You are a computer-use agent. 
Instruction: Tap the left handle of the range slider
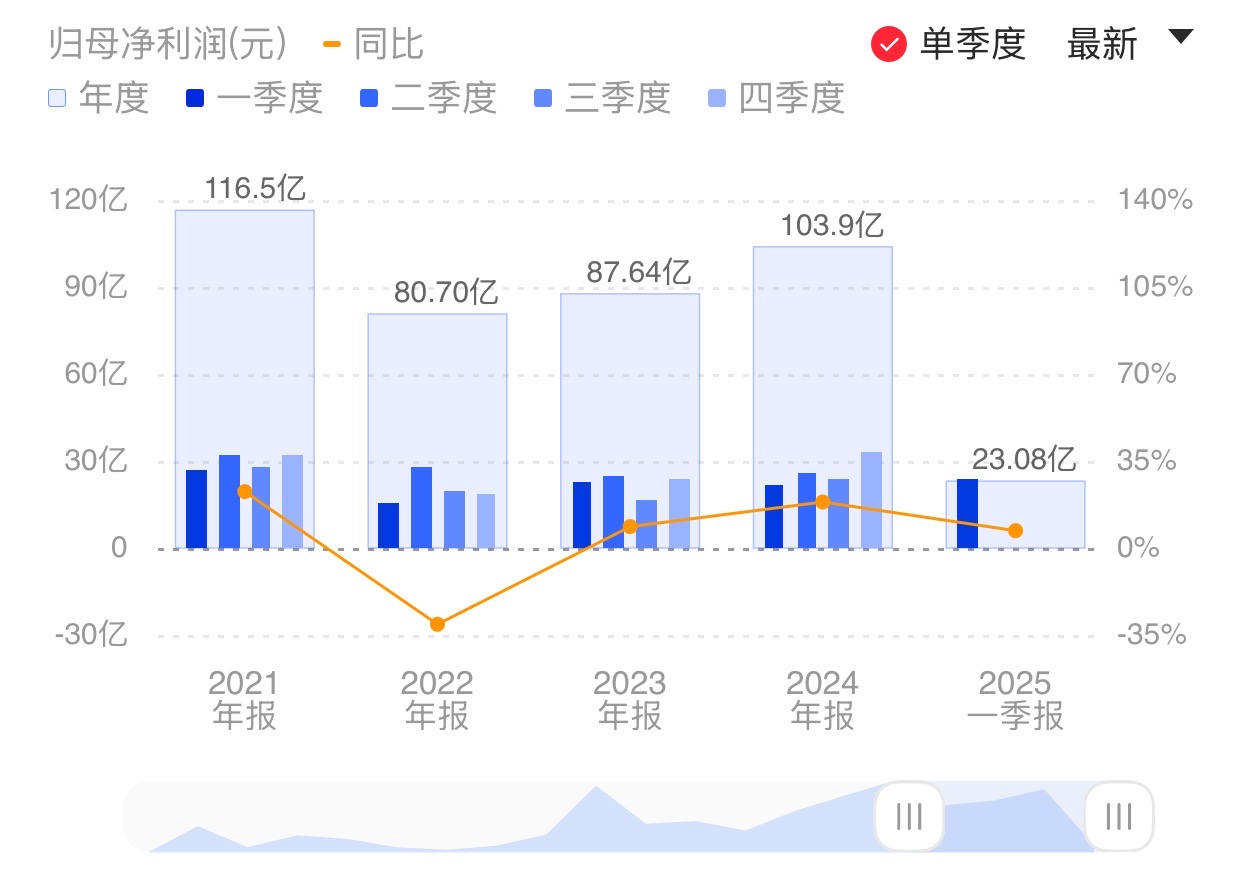pyautogui.click(x=909, y=817)
